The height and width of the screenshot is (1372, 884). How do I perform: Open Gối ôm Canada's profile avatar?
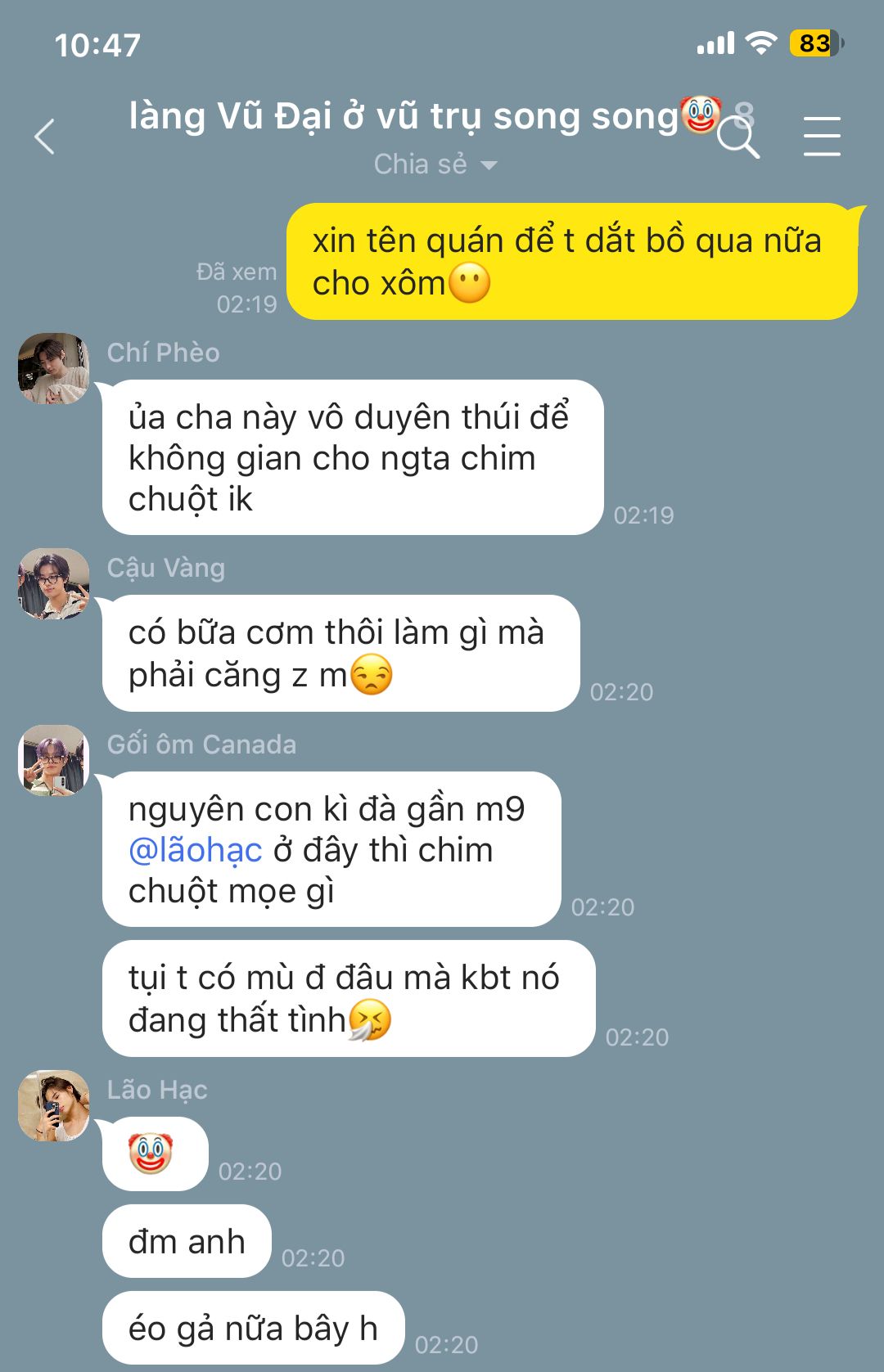54,760
